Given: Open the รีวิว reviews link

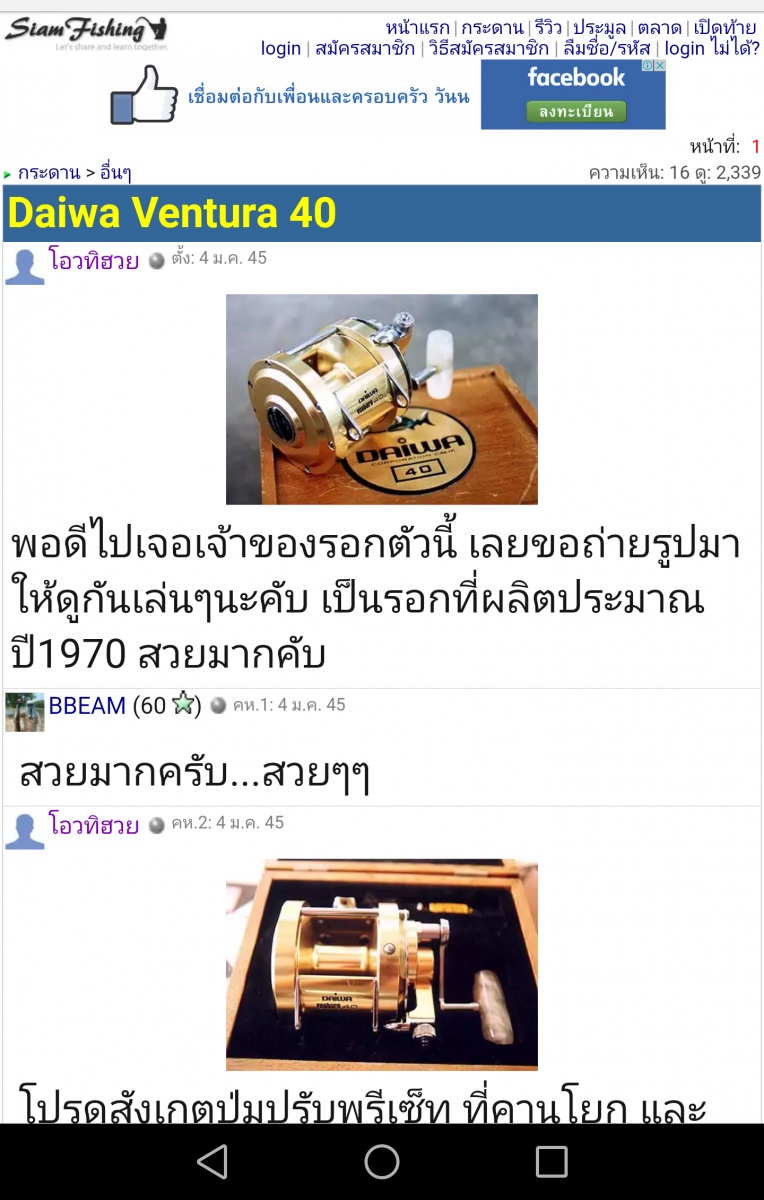Looking at the screenshot, I should (x=547, y=28).
